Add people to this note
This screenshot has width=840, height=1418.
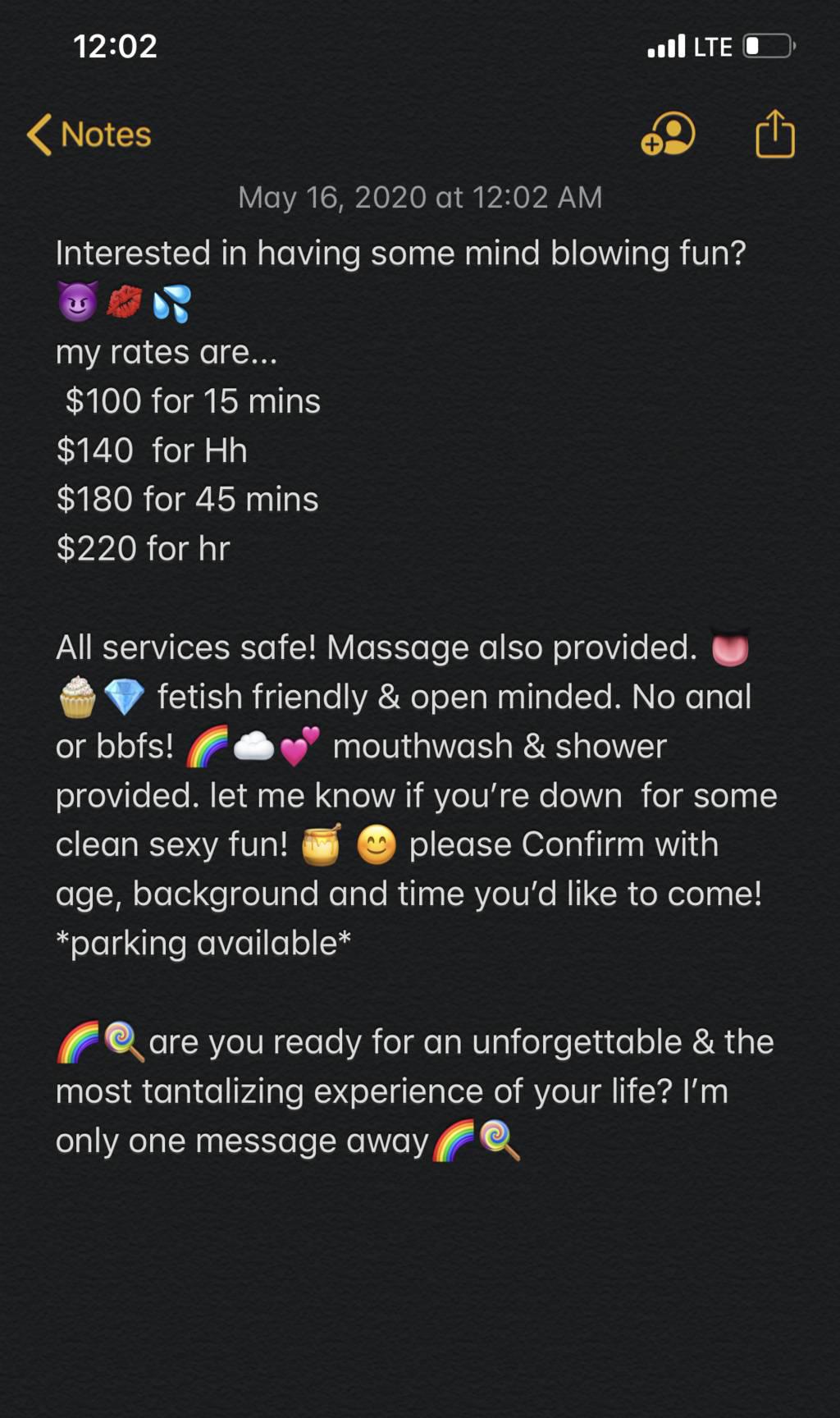pos(668,134)
